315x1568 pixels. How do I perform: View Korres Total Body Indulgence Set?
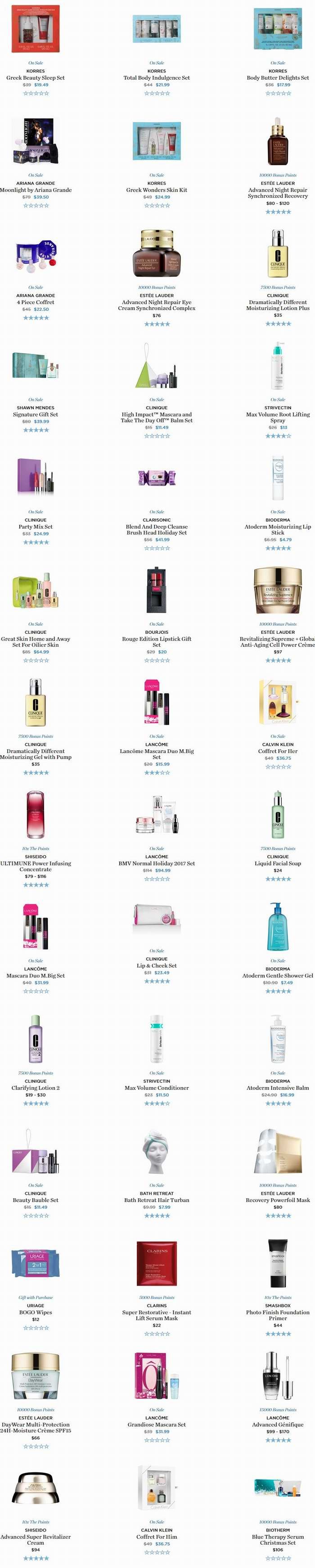pyautogui.click(x=157, y=78)
